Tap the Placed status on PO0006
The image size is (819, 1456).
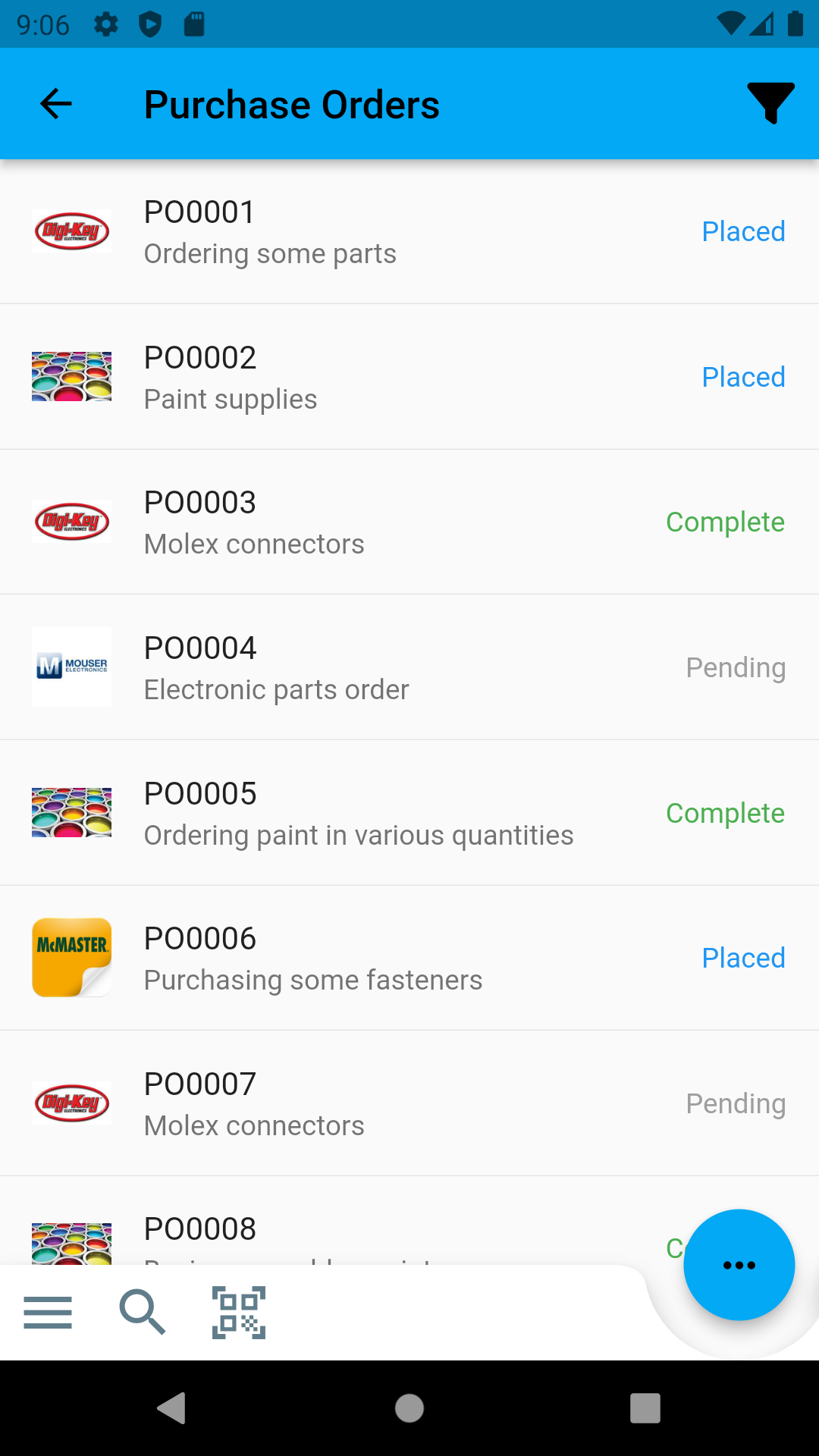tap(743, 958)
